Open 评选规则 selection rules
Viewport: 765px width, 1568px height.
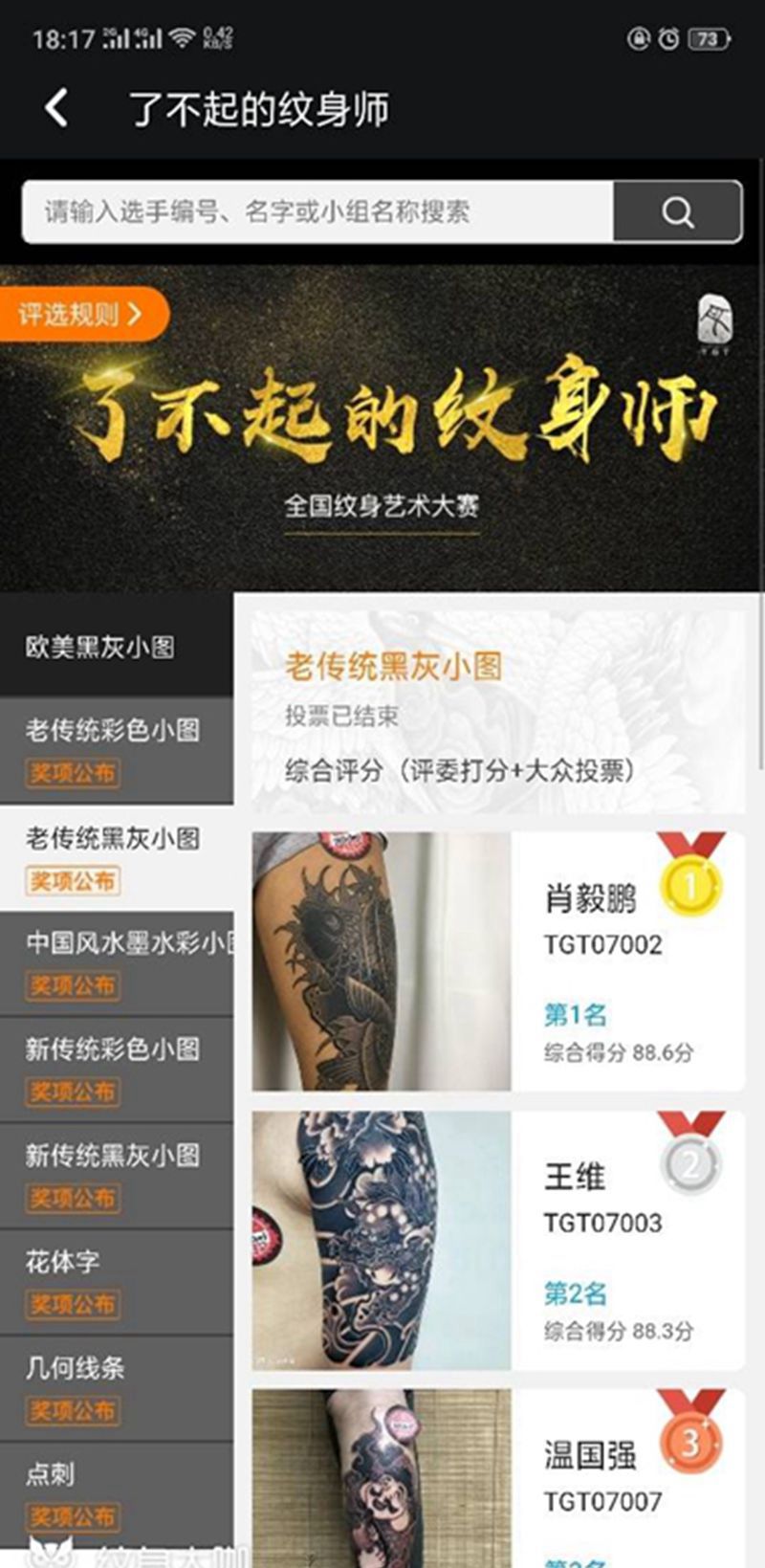tap(82, 314)
